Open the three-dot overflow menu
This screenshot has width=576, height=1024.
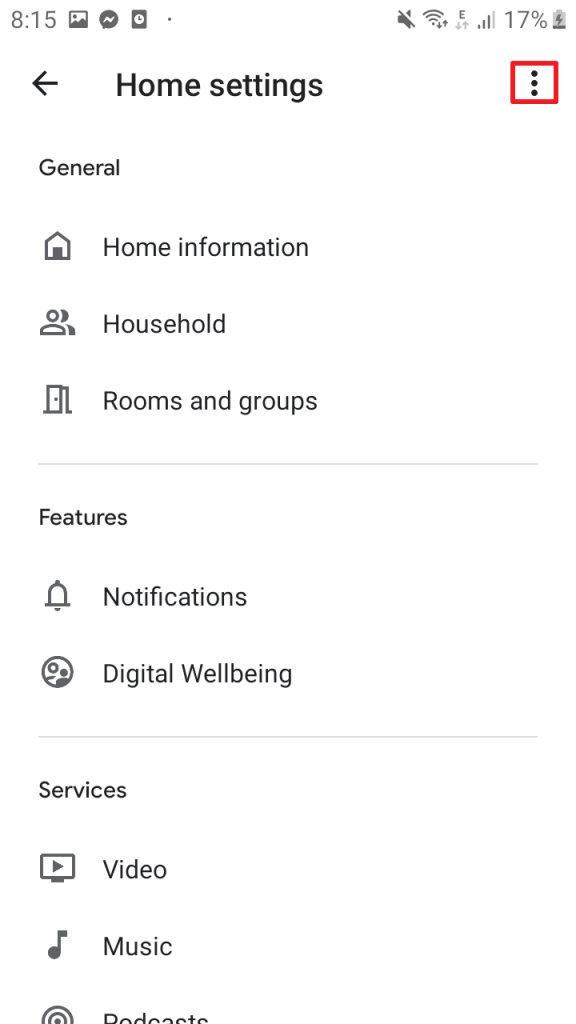pos(534,83)
